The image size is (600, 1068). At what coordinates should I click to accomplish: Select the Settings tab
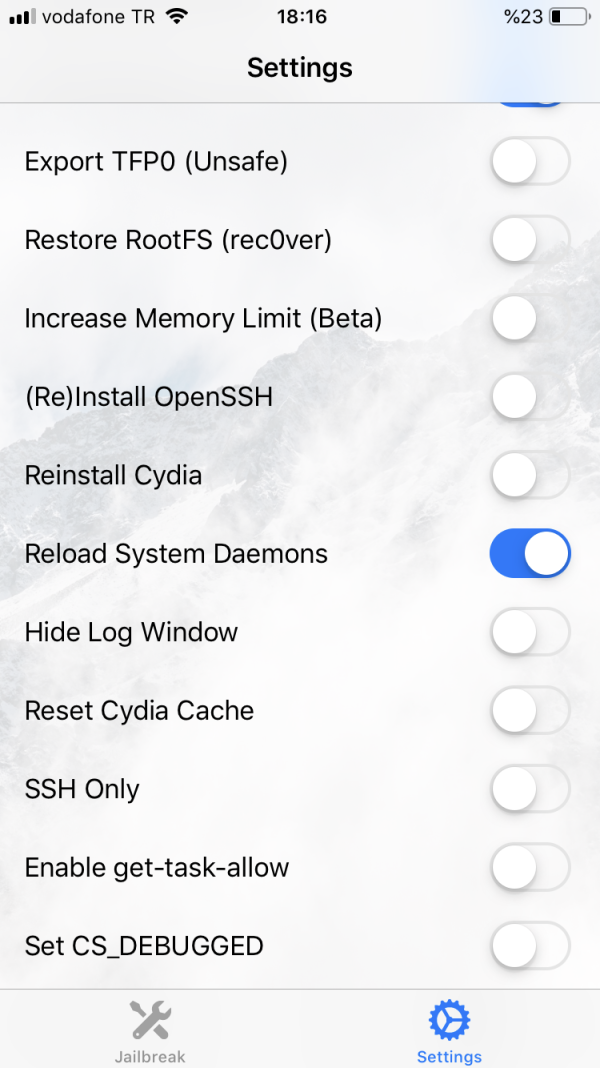(449, 1030)
